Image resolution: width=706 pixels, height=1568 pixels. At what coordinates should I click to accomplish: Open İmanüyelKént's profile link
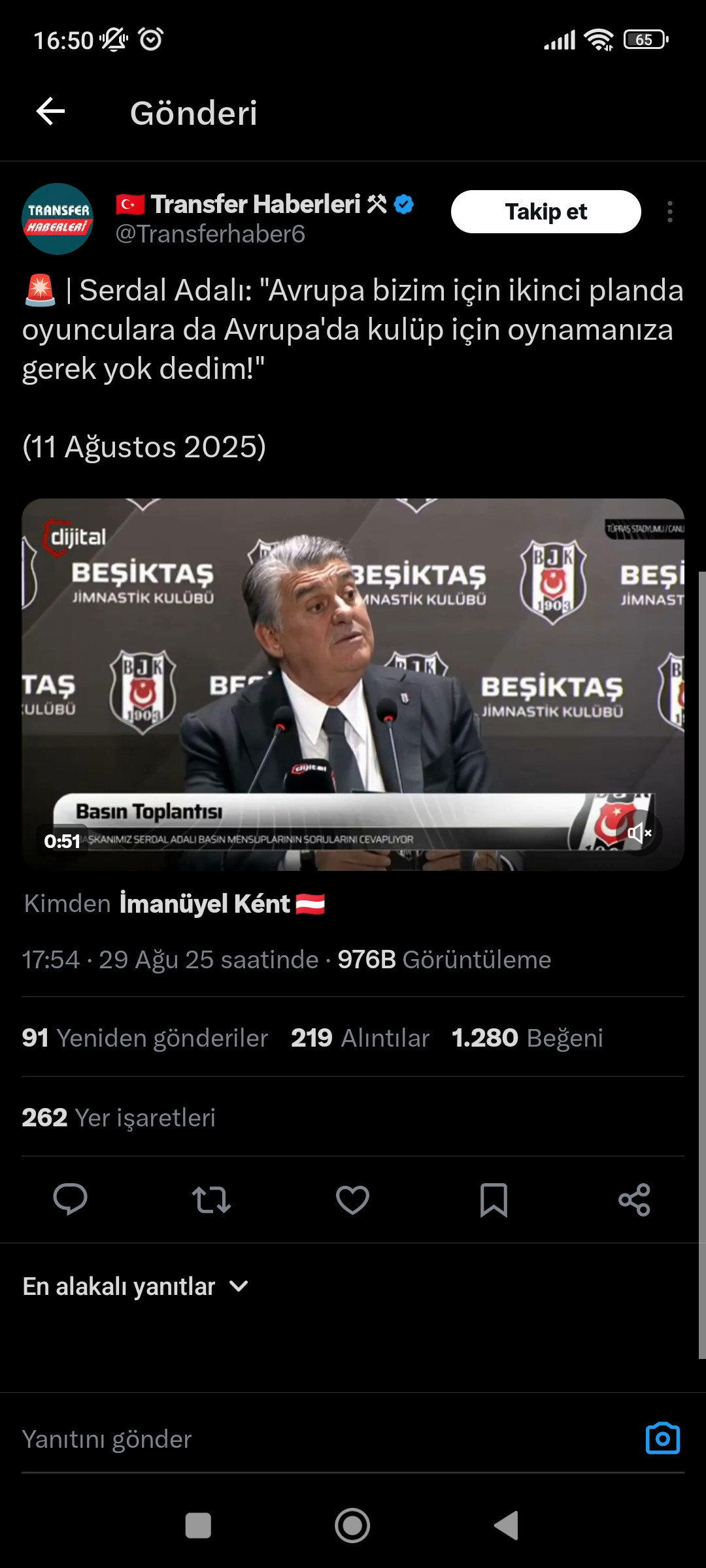pyautogui.click(x=204, y=904)
